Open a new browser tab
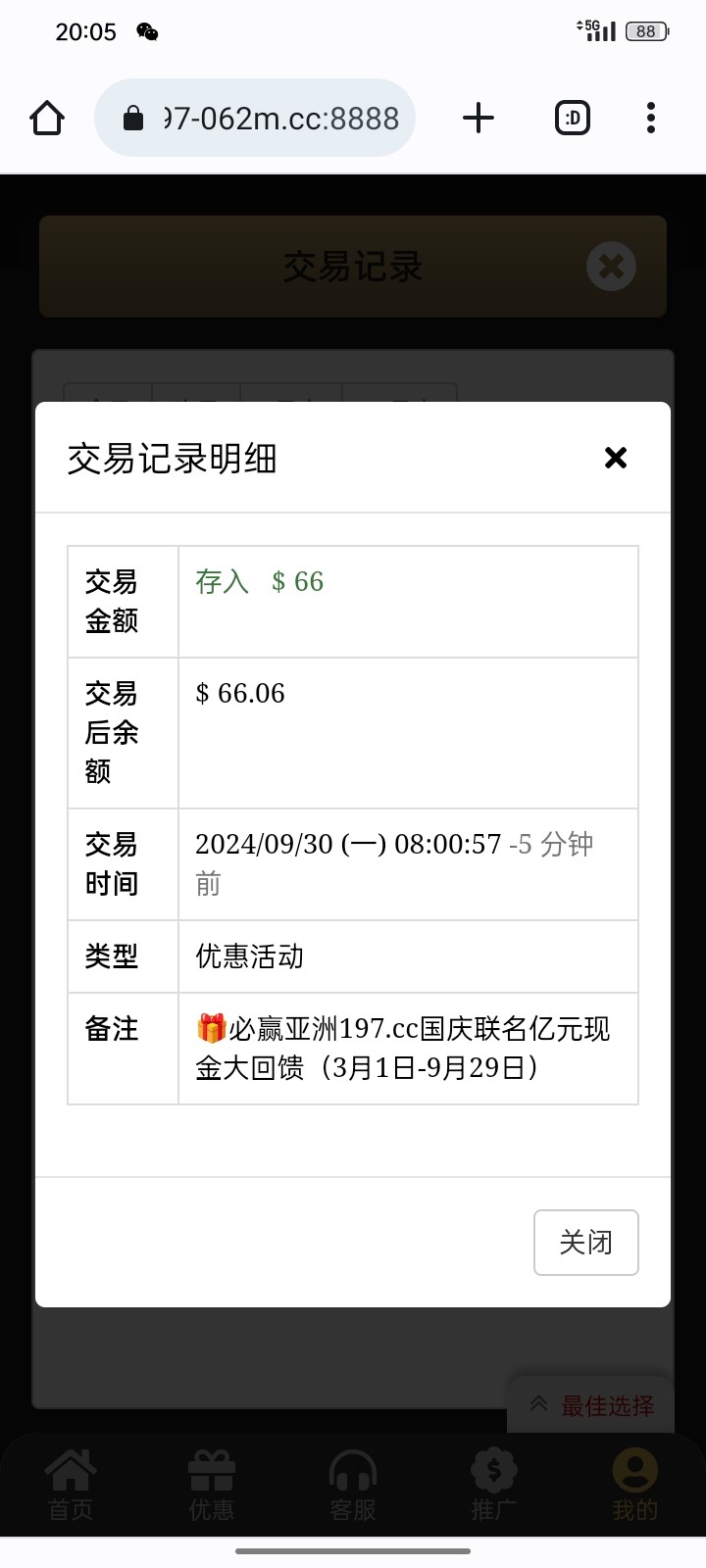Screen dimensions: 706x1568 pos(479,119)
